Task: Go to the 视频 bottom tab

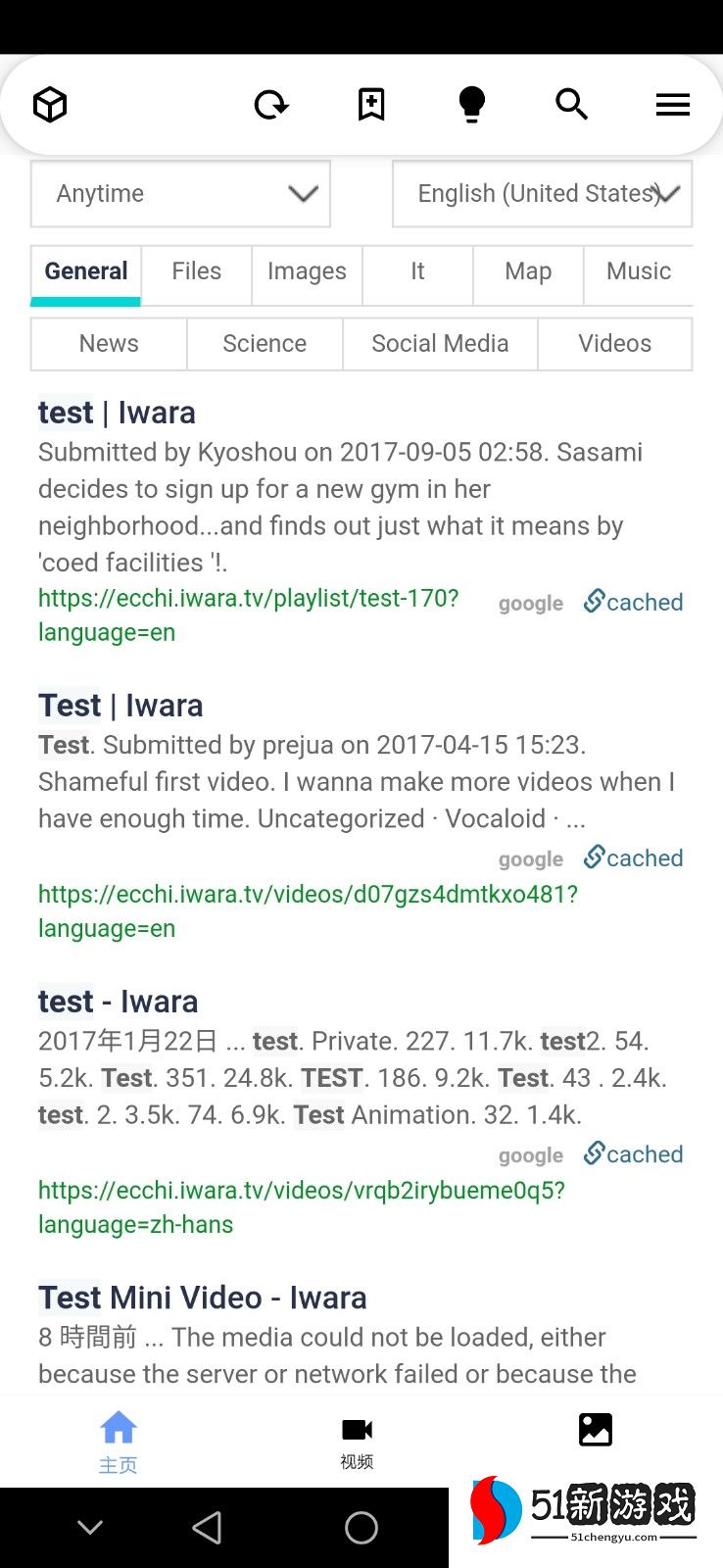Action: (357, 1442)
